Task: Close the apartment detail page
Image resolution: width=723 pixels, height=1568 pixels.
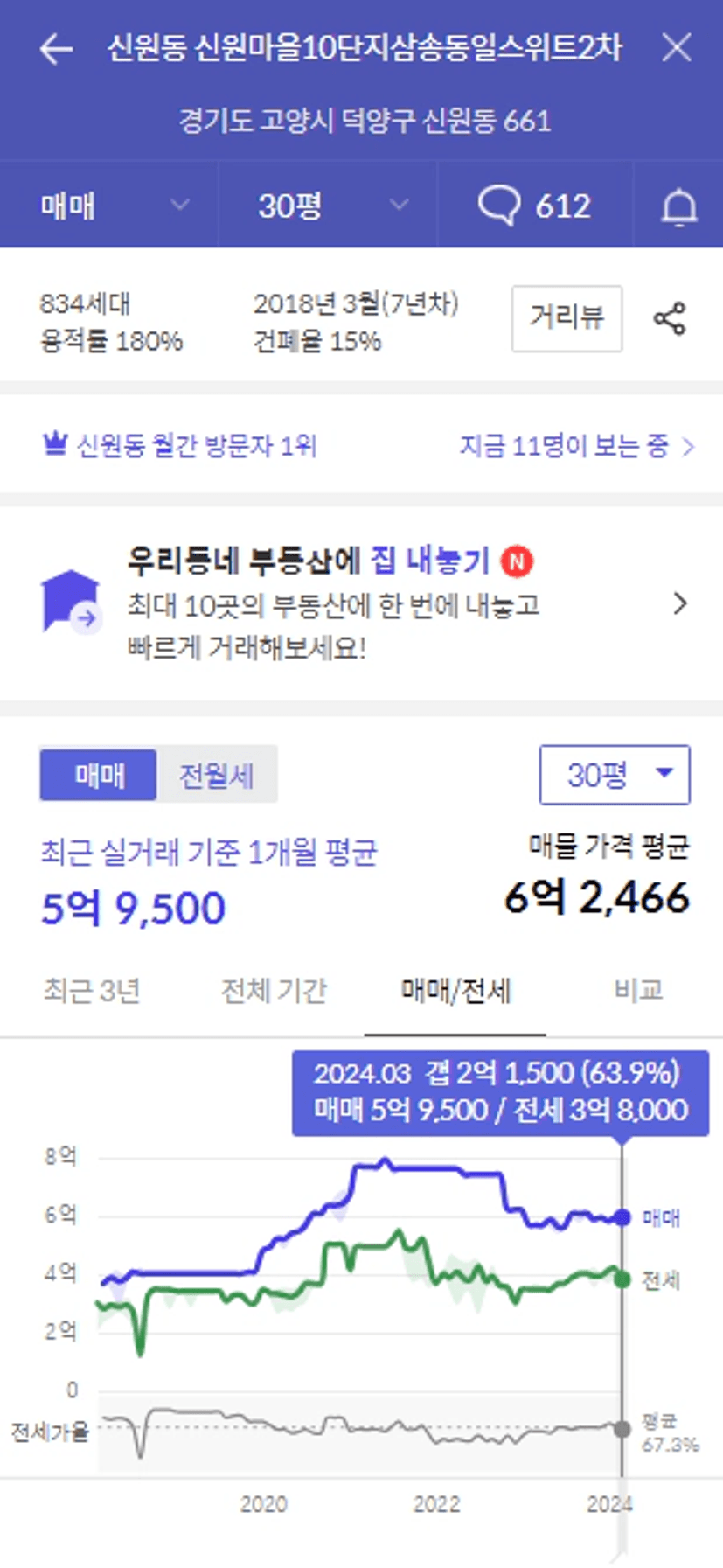Action: coord(677,47)
